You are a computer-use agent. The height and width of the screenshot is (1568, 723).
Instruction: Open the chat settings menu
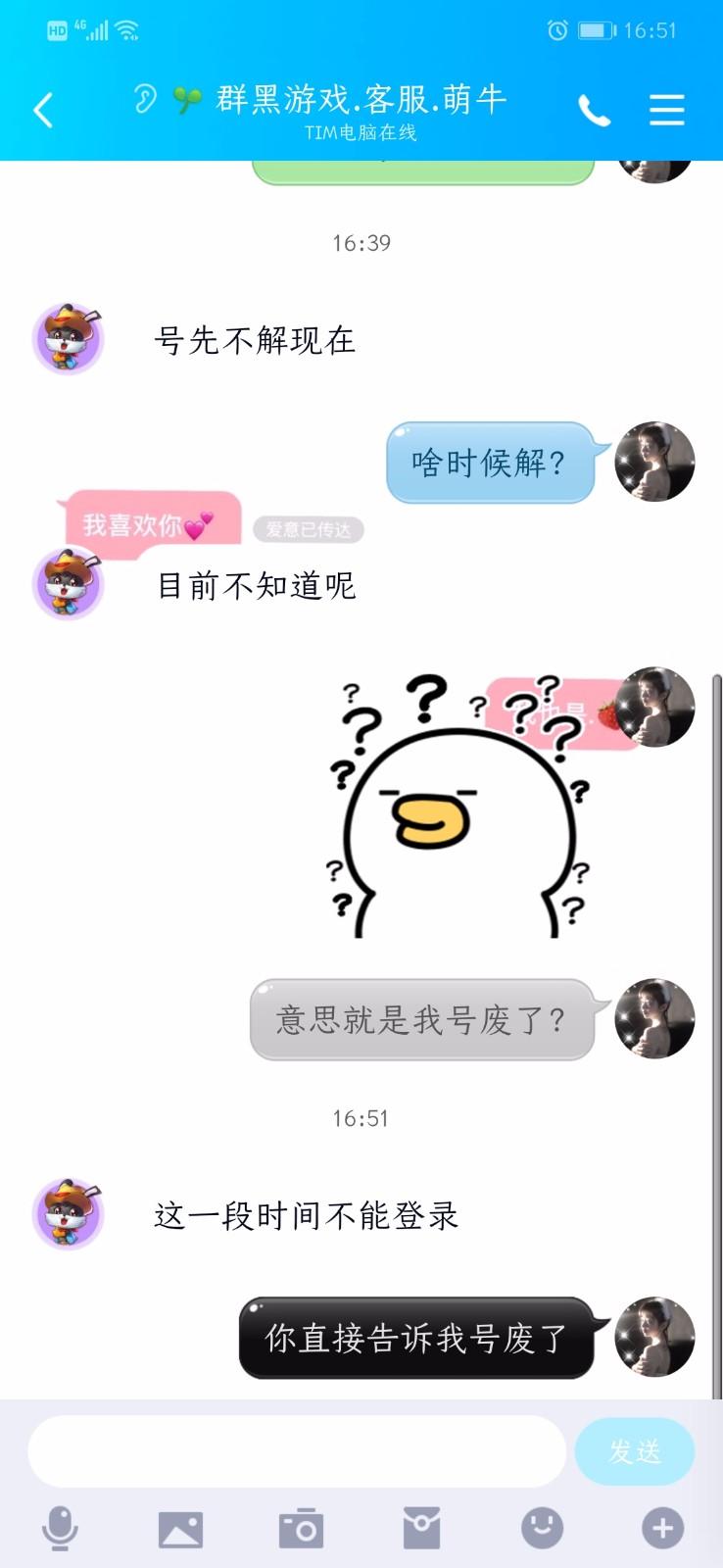click(x=666, y=110)
